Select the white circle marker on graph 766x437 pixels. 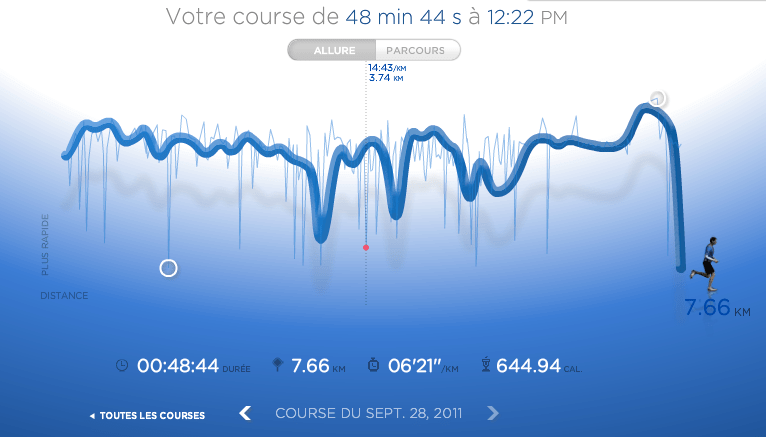168,267
